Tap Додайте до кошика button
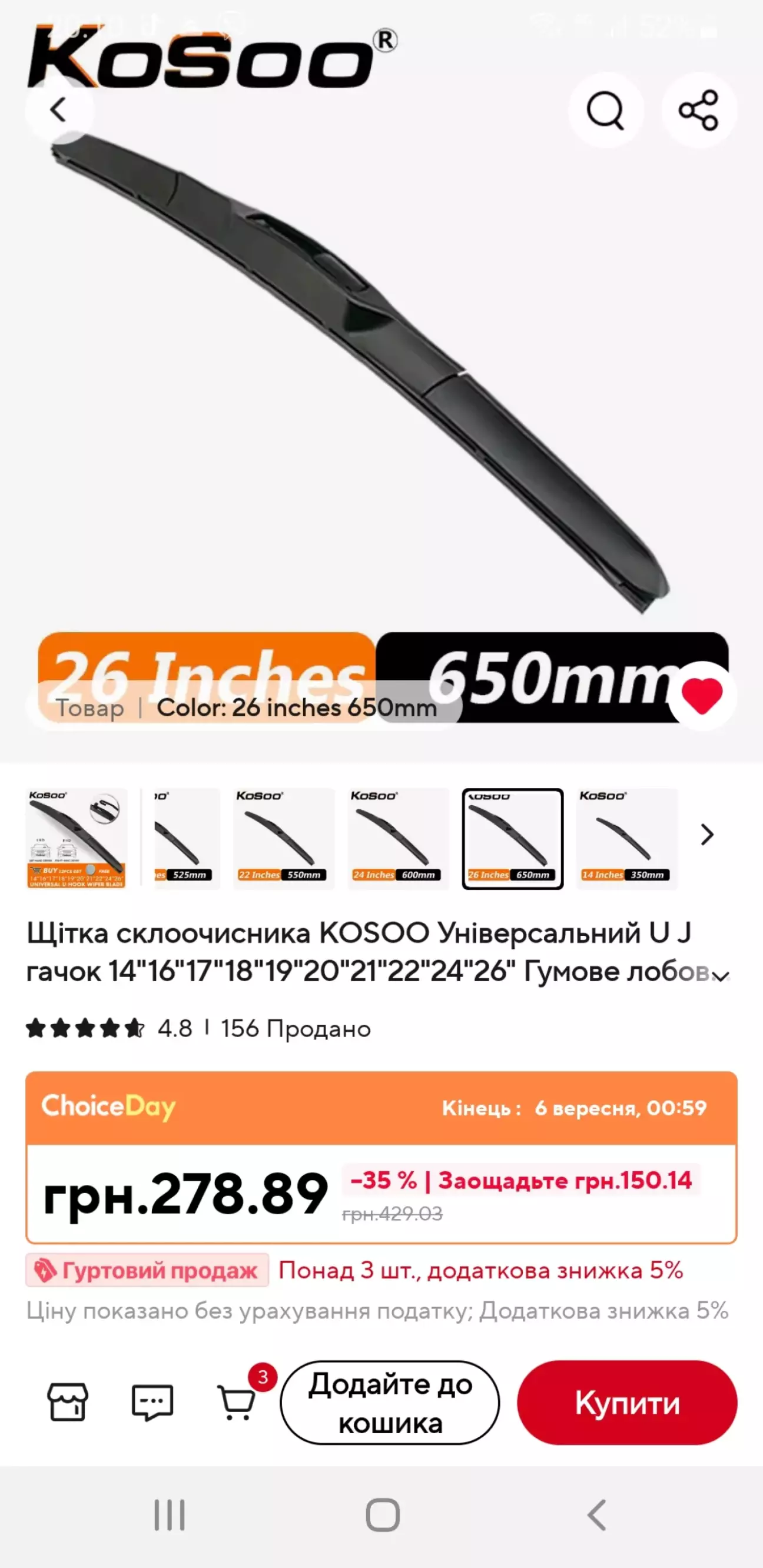 tap(390, 1403)
